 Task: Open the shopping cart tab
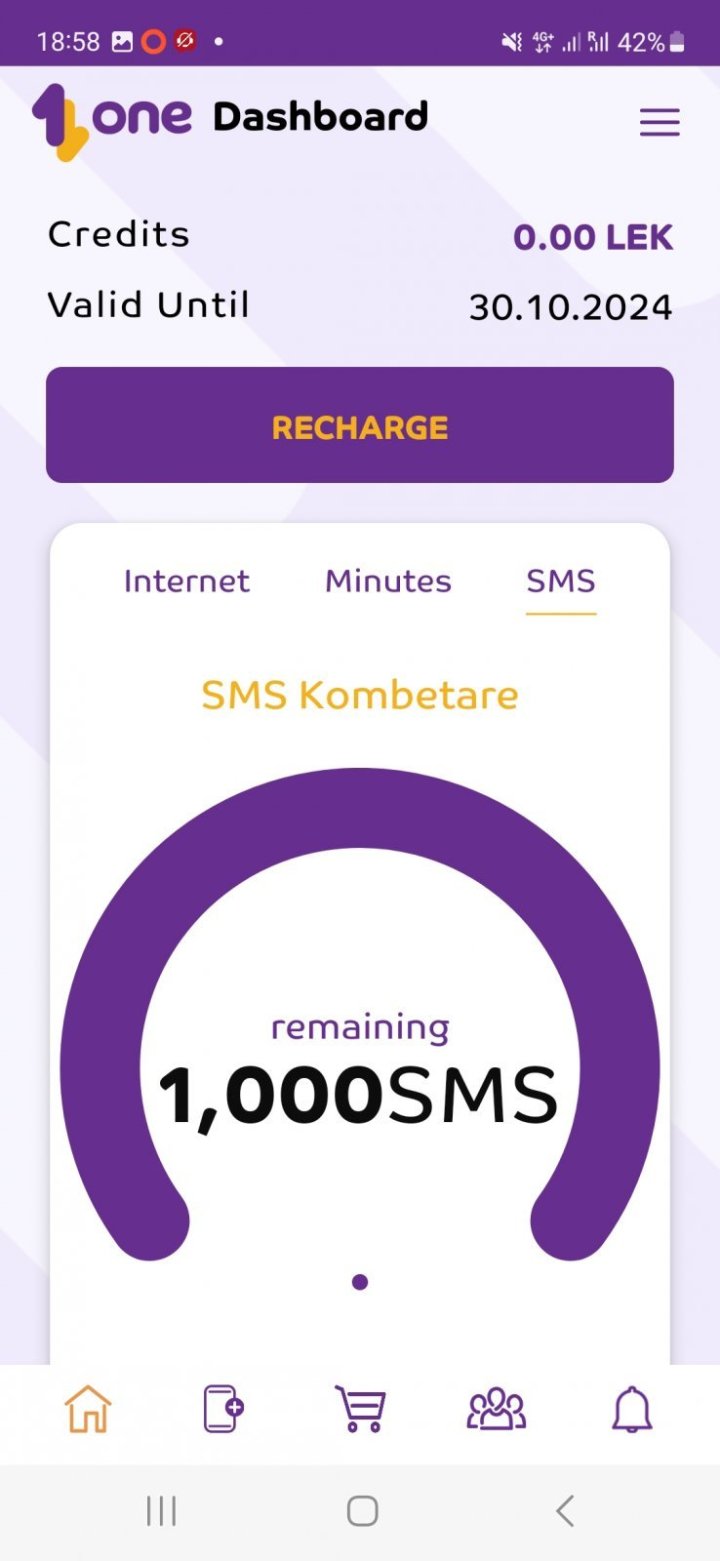[360, 1410]
